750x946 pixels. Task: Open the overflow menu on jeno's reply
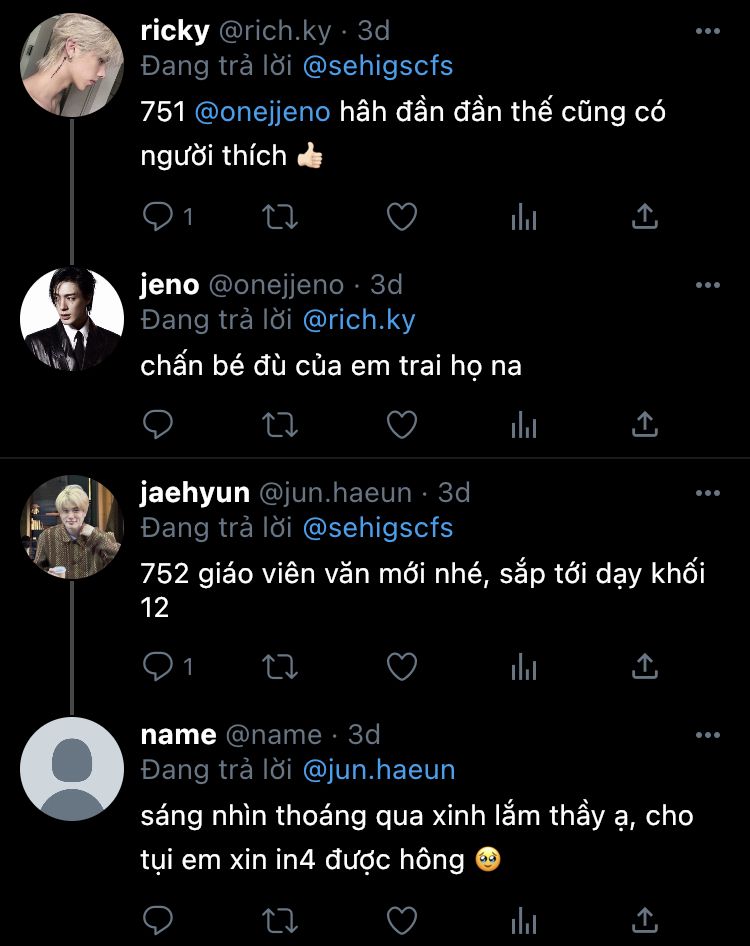707,285
